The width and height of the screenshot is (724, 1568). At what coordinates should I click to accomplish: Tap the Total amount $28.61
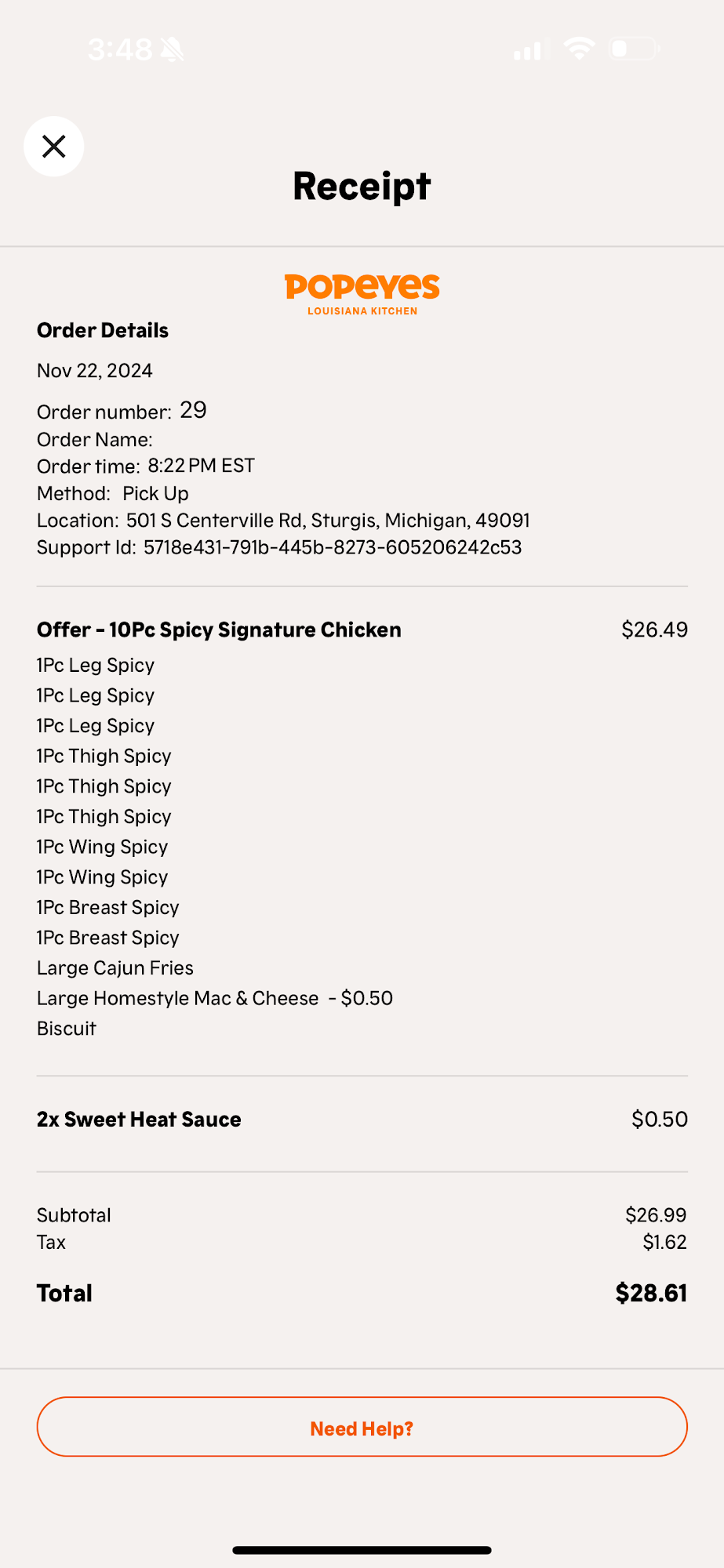pos(651,1293)
